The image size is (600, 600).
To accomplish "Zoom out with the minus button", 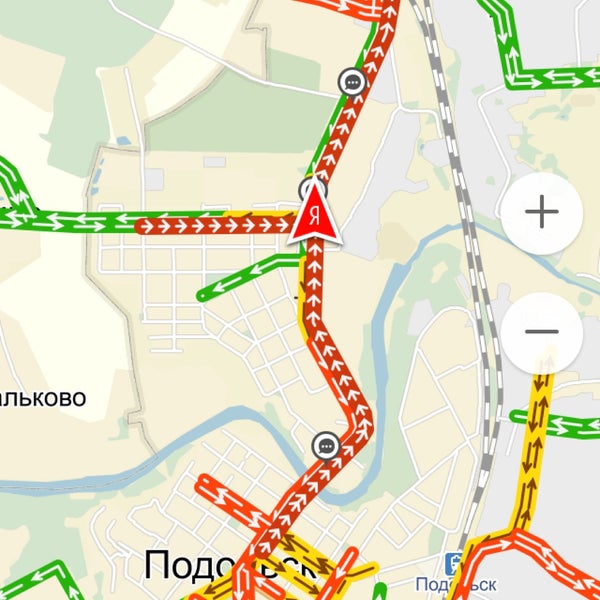I will 541,332.
